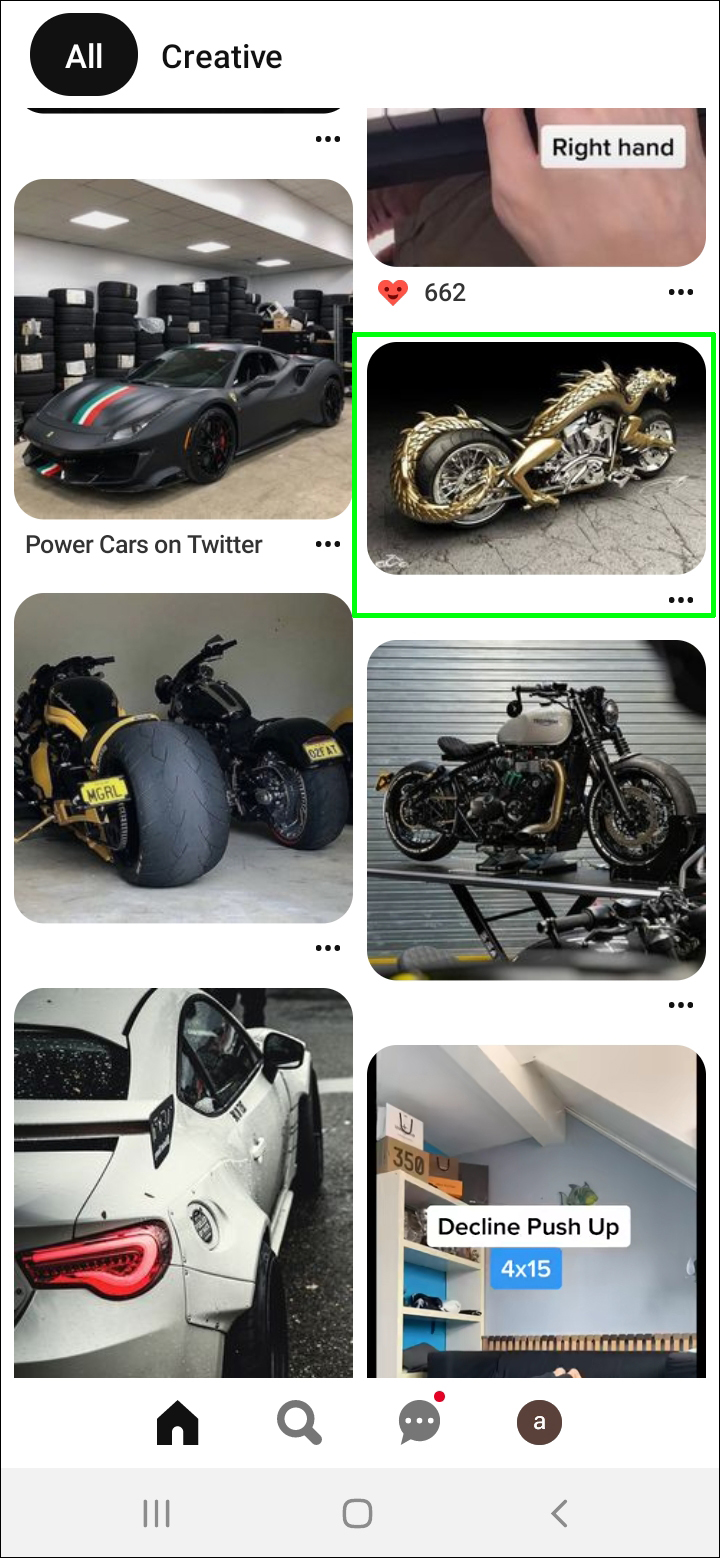The image size is (720, 1558).
Task: Open the Decline Push Up video pin
Action: [536, 1210]
